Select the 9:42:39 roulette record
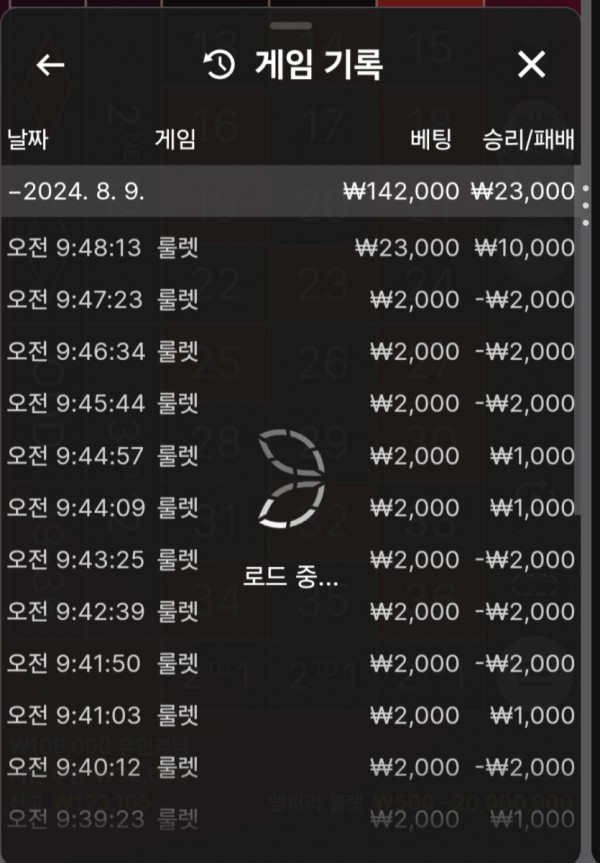The width and height of the screenshot is (600, 863). [290, 610]
